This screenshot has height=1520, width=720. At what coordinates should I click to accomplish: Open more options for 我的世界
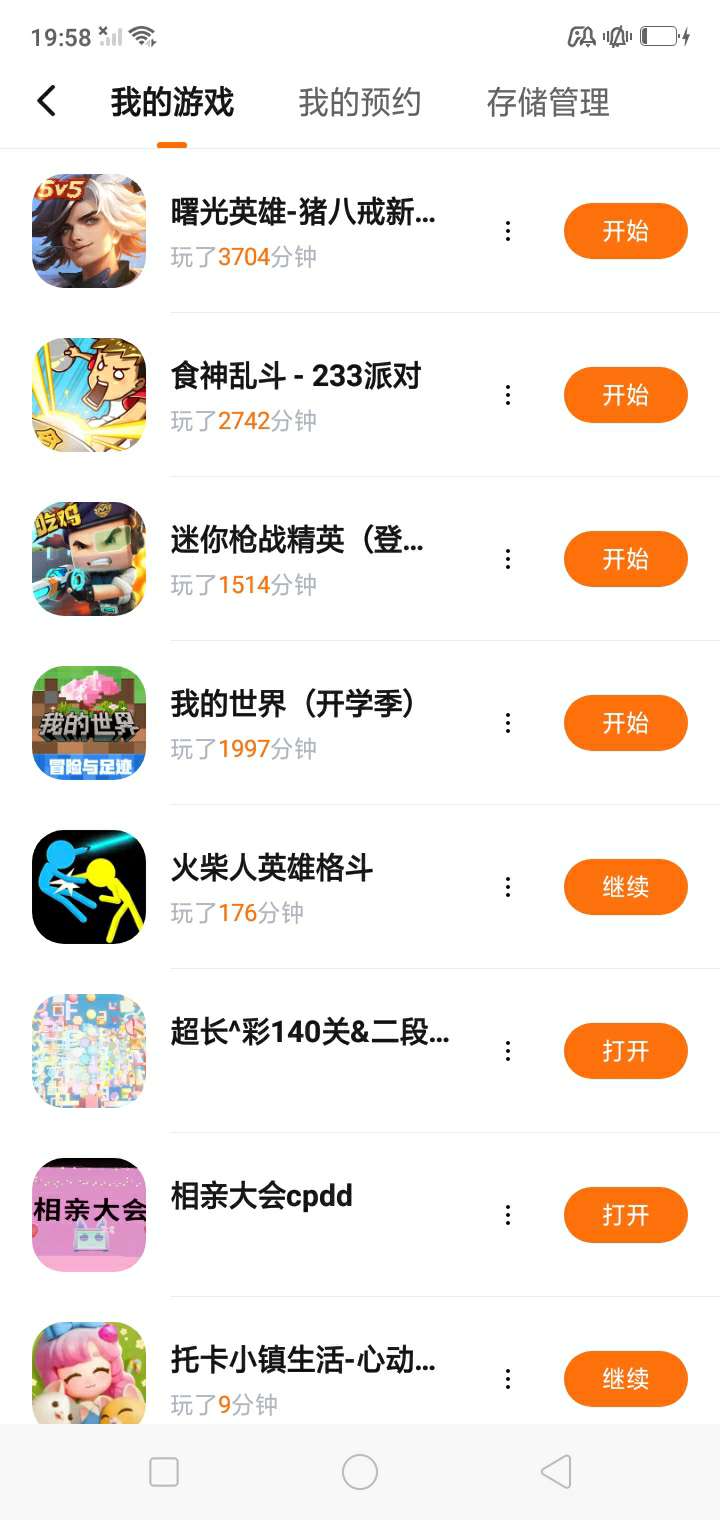click(x=508, y=723)
